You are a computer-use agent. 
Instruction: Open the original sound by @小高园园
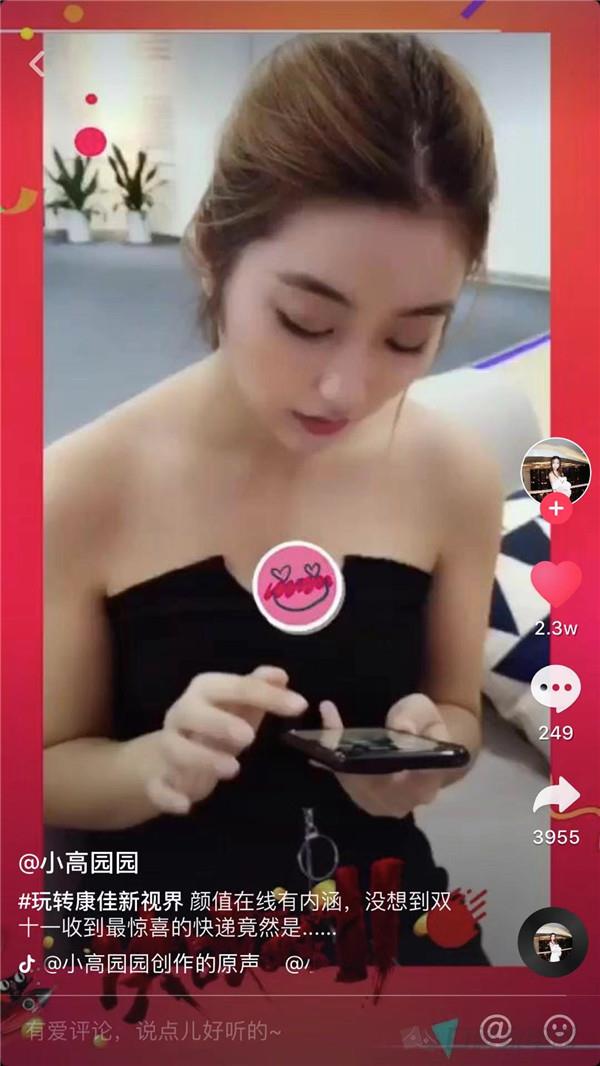(150, 964)
